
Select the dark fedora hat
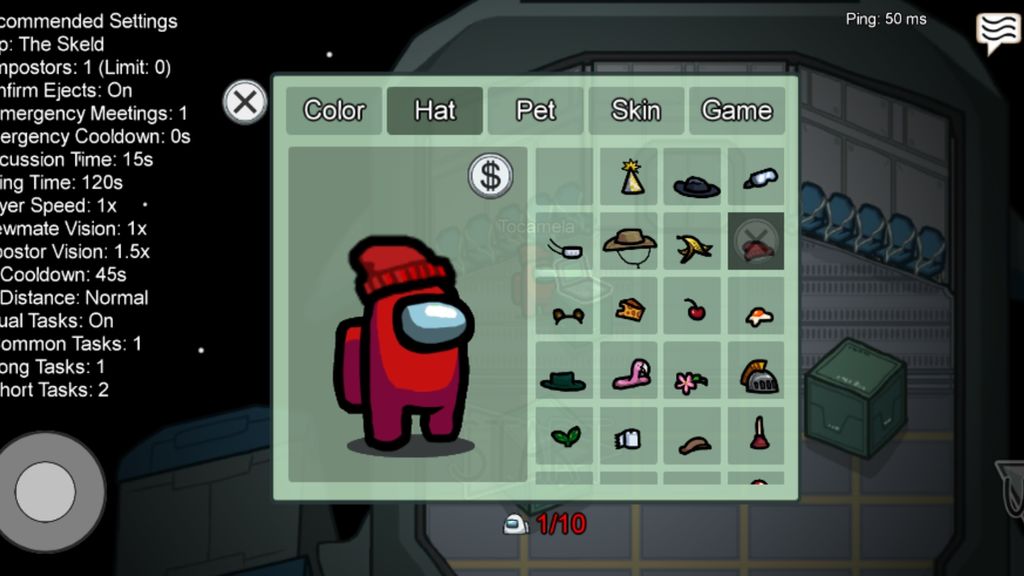(x=693, y=184)
